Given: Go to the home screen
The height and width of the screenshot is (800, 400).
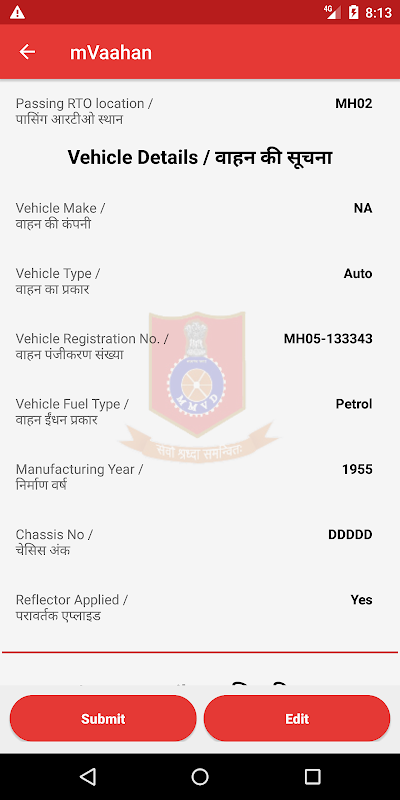Looking at the screenshot, I should click(200, 777).
